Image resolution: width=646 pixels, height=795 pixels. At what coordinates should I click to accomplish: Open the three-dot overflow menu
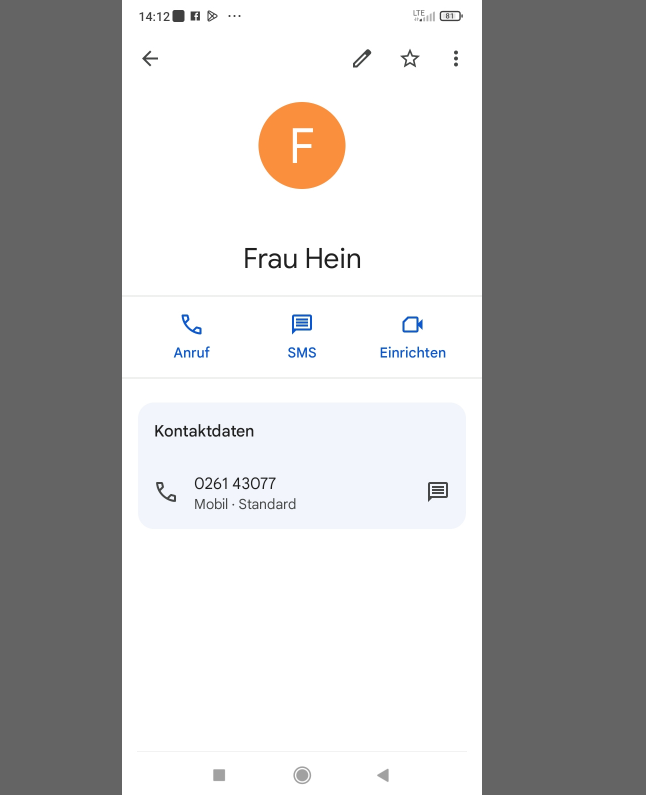[456, 59]
